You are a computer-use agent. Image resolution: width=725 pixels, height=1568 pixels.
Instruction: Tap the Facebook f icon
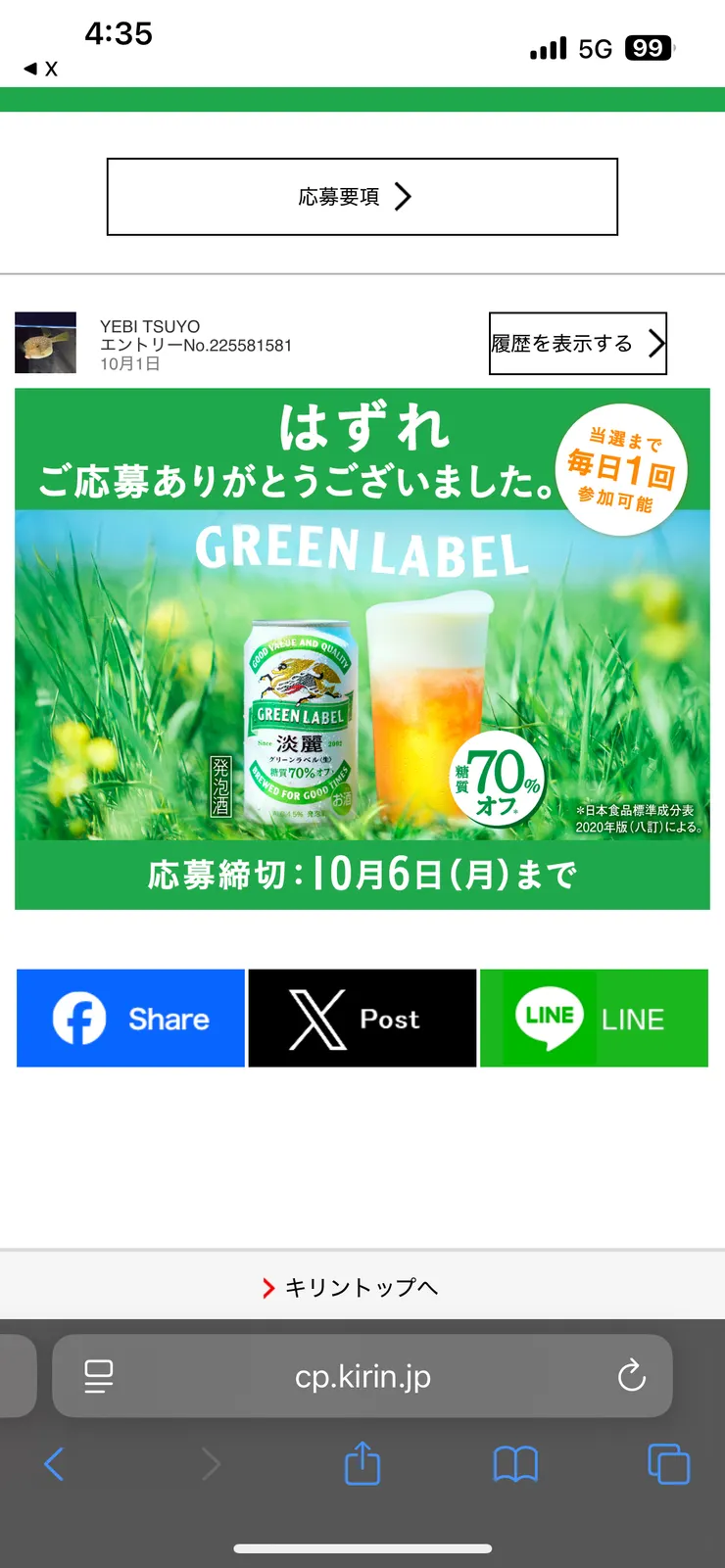pyautogui.click(x=81, y=1018)
